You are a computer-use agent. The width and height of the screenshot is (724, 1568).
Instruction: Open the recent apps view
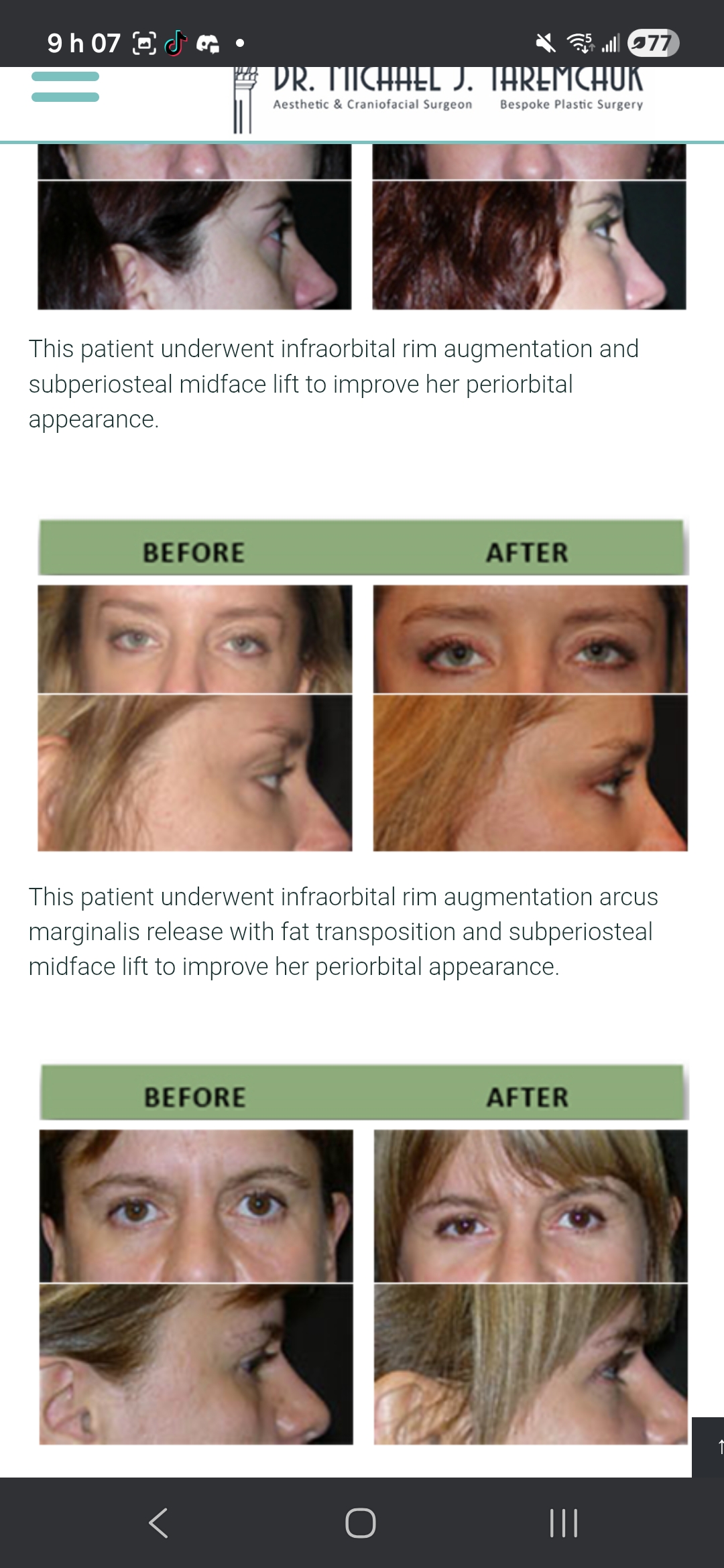[563, 1522]
